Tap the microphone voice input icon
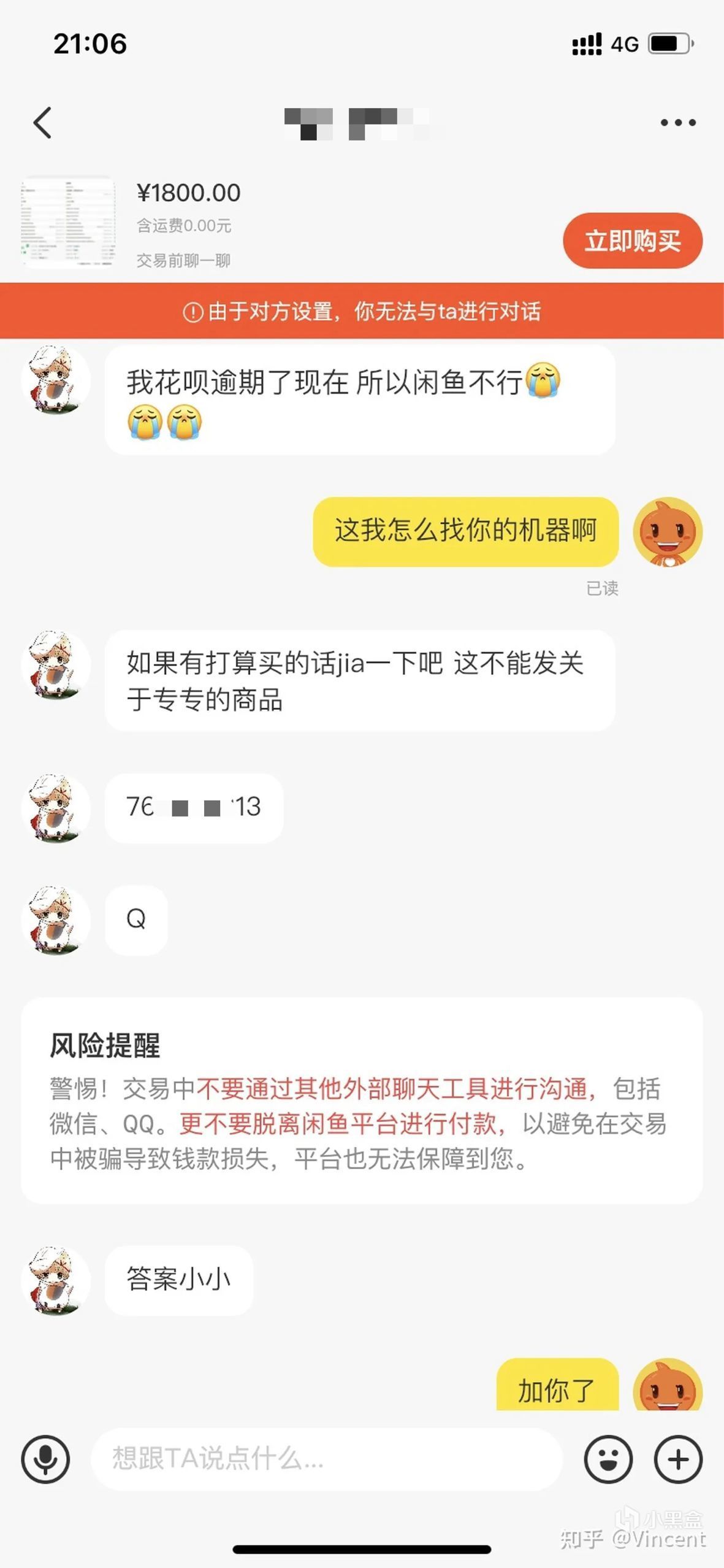The width and height of the screenshot is (724, 1568). [45, 1459]
